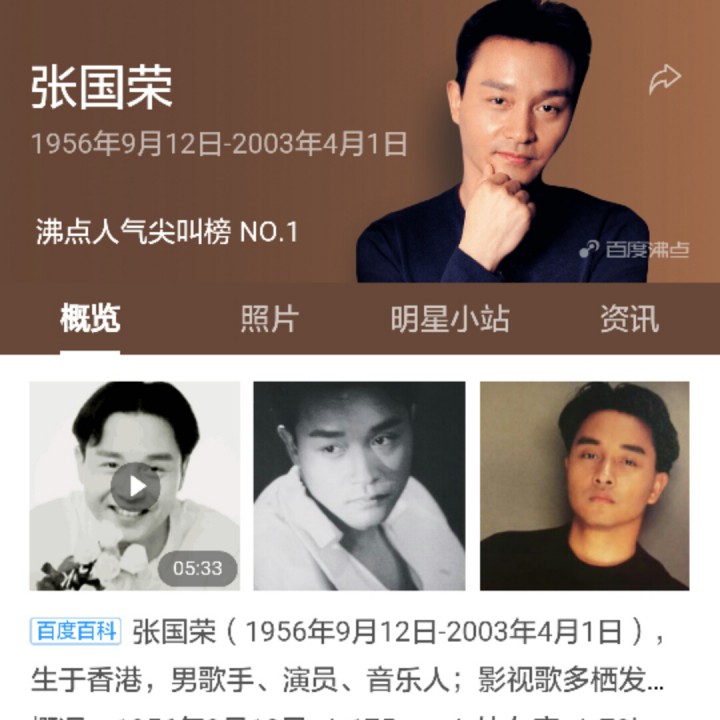Switch to the 资讯 tab
This screenshot has height=720, width=720.
(629, 319)
